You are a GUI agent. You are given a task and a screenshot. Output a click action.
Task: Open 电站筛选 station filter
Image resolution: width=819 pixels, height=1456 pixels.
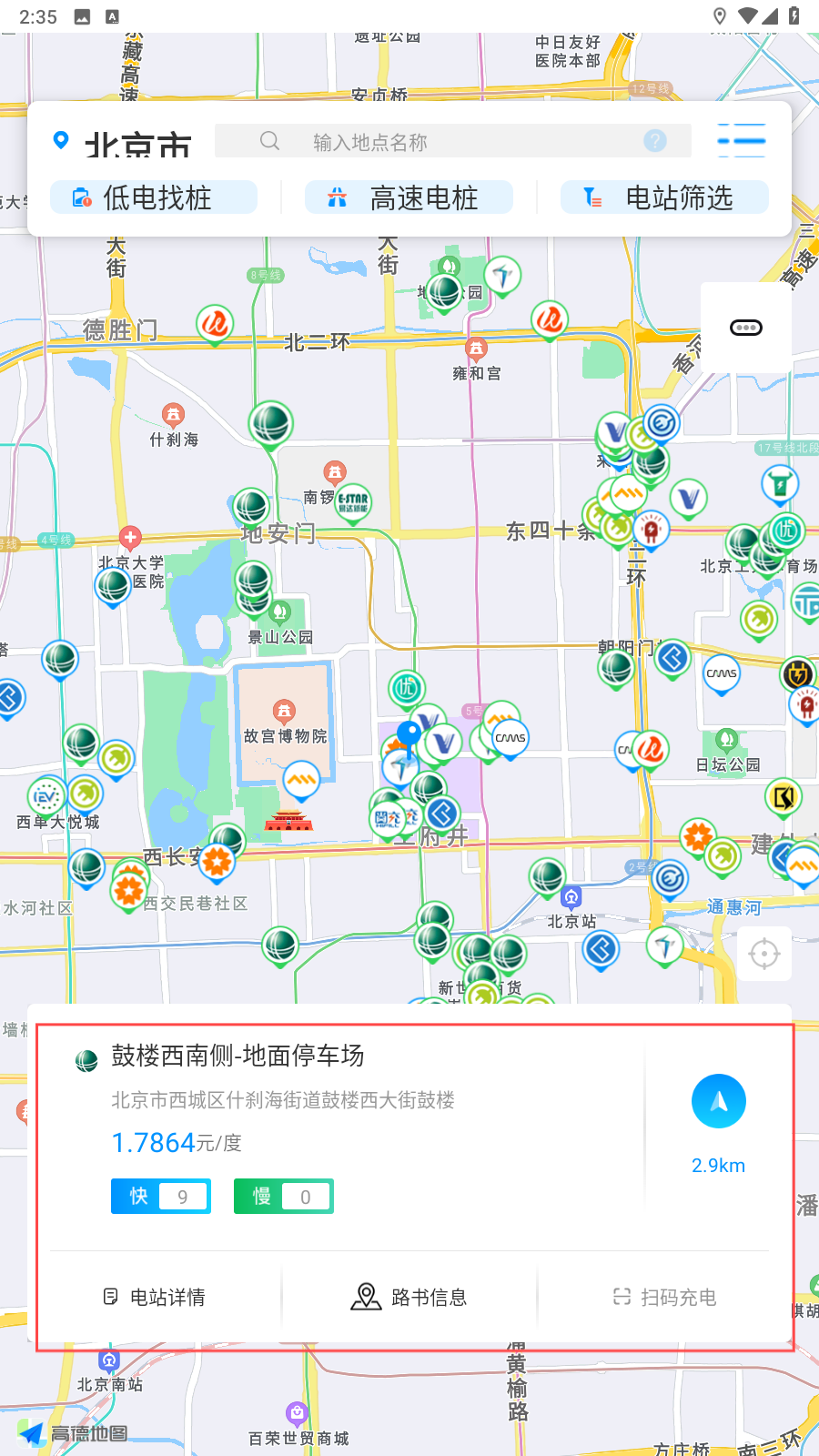click(664, 197)
